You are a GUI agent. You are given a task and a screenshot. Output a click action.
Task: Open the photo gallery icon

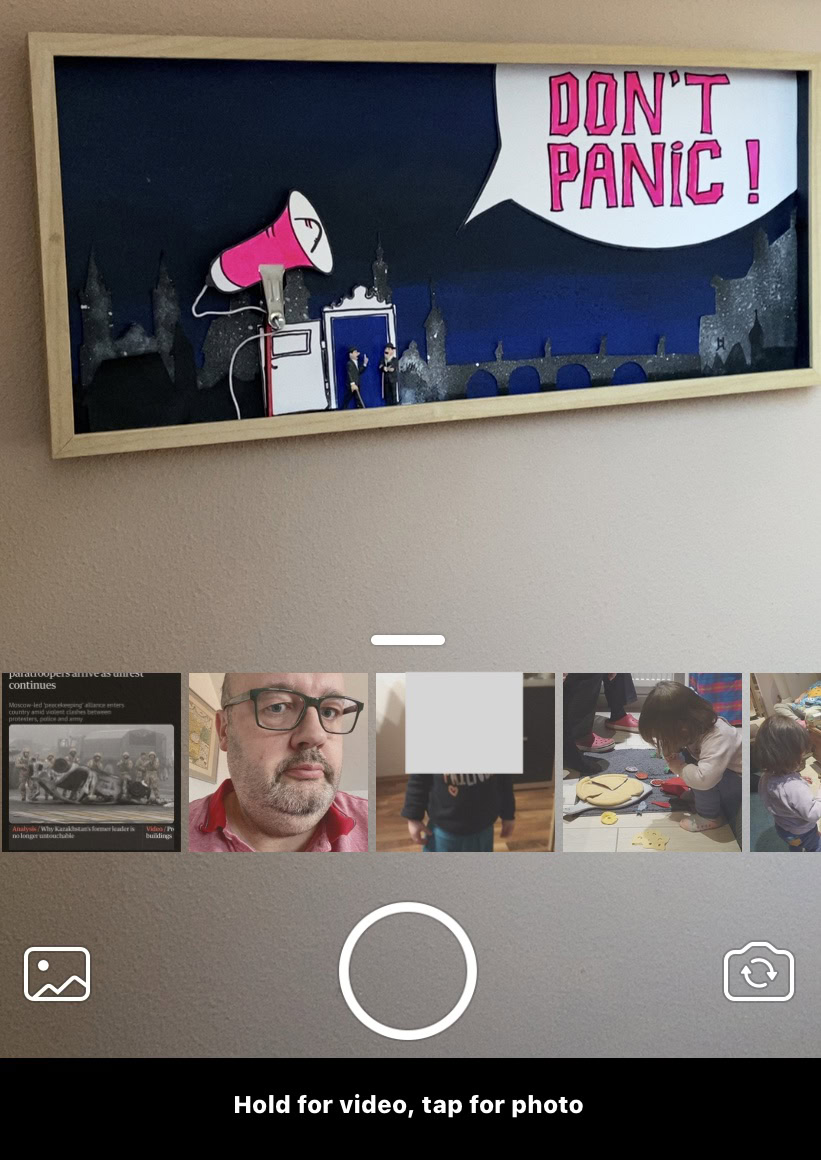pyautogui.click(x=57, y=974)
